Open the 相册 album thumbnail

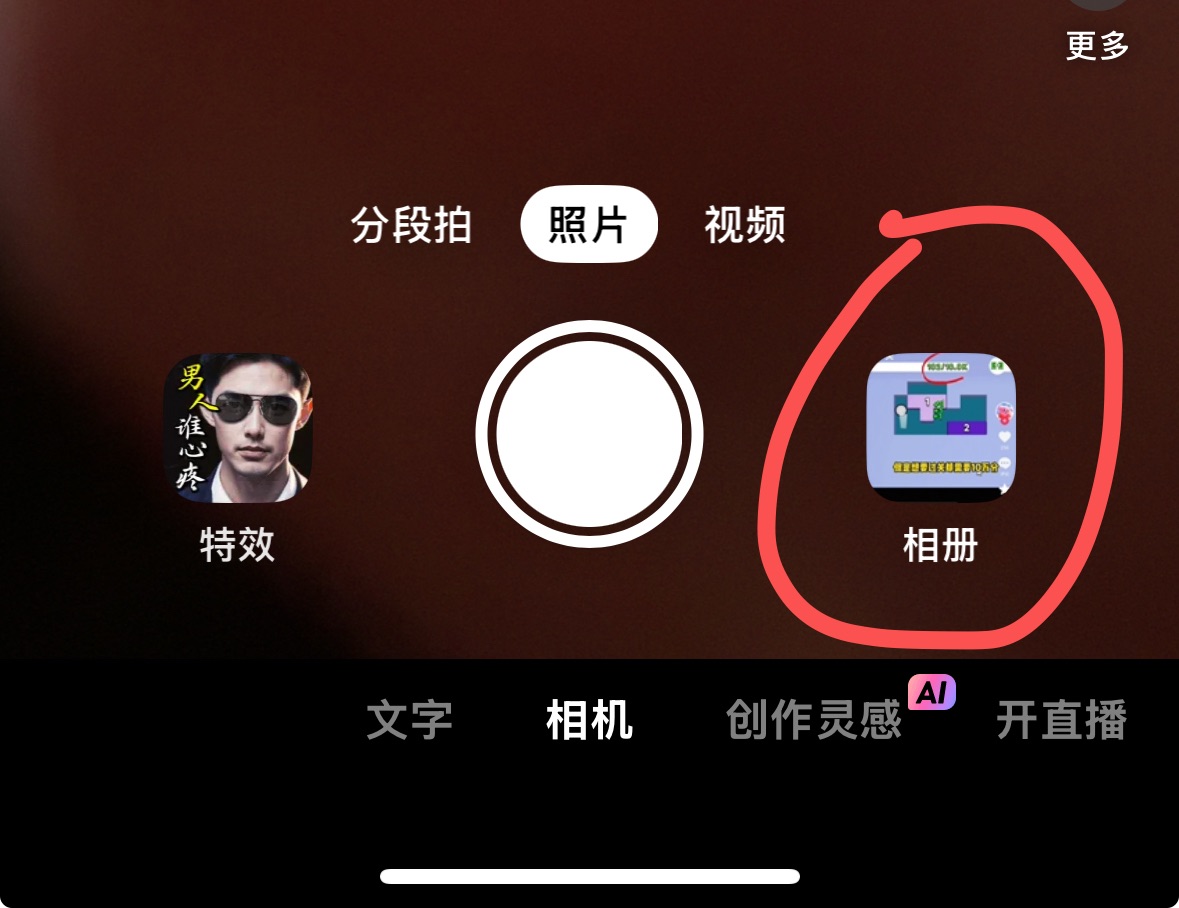(x=940, y=427)
